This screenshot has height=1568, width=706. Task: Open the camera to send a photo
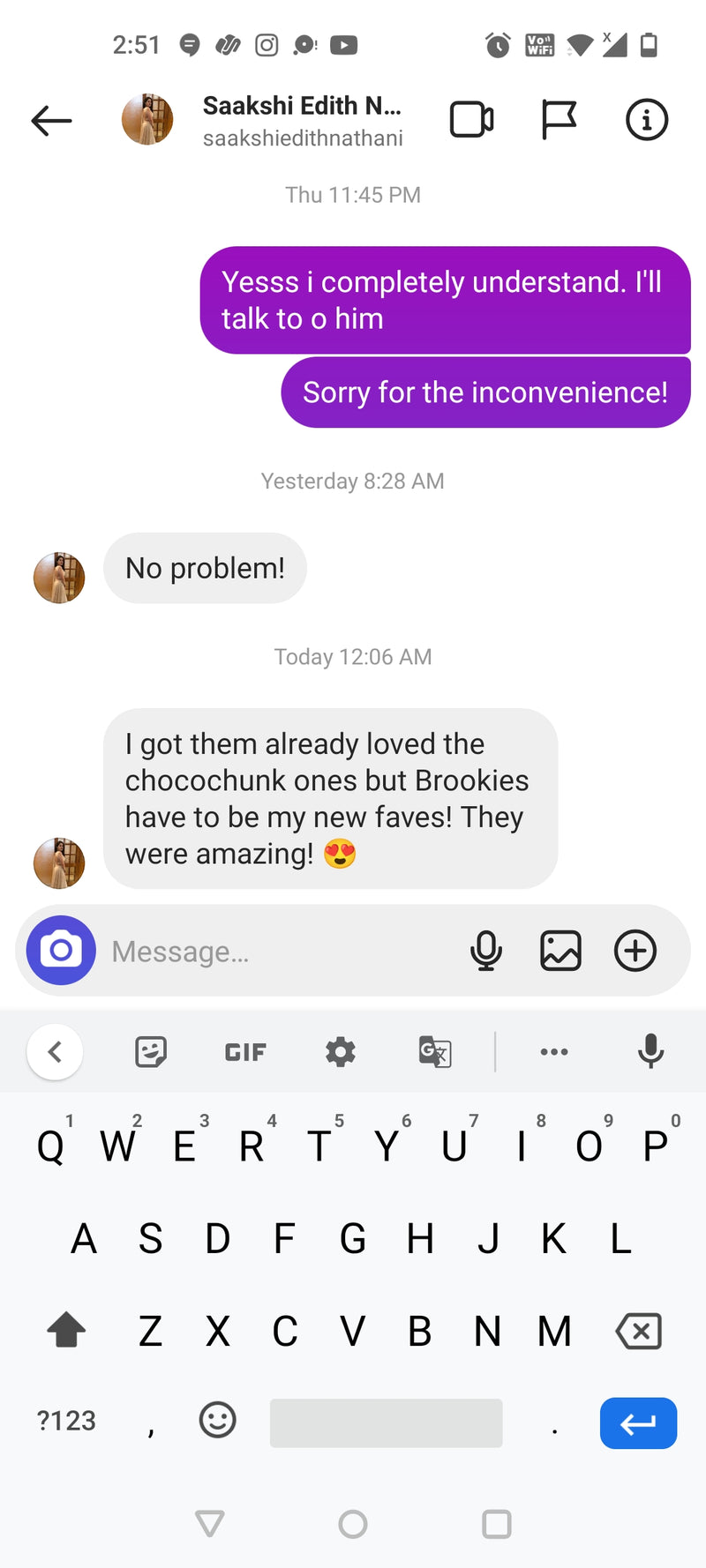coord(61,951)
